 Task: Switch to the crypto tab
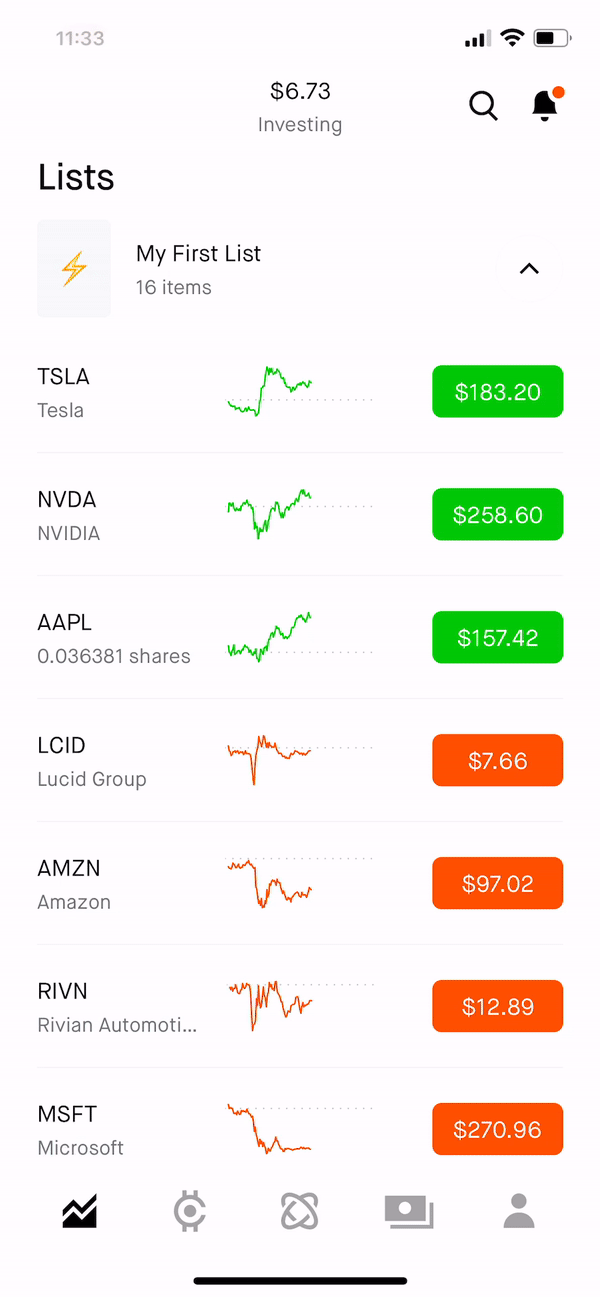point(189,1212)
